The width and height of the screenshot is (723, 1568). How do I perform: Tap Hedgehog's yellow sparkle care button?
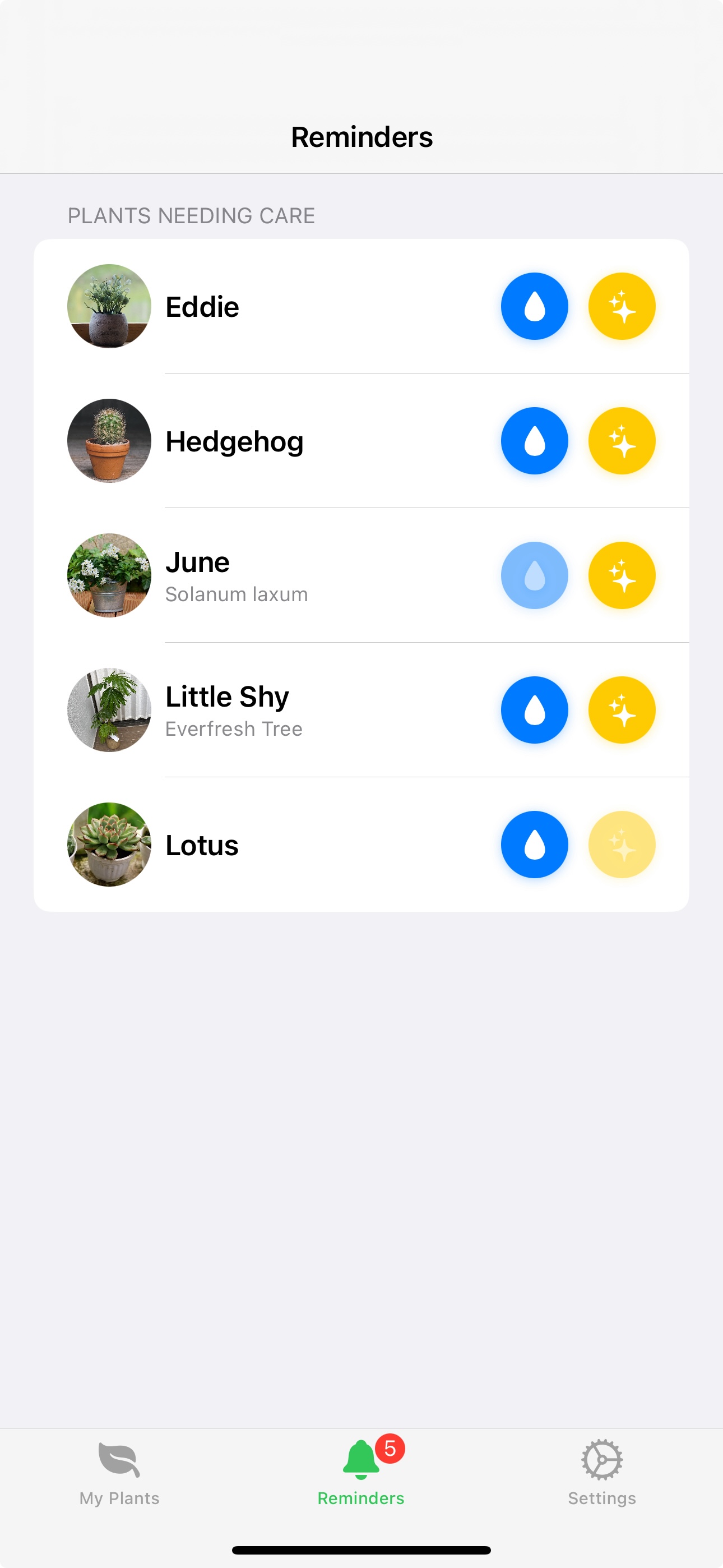click(x=622, y=441)
